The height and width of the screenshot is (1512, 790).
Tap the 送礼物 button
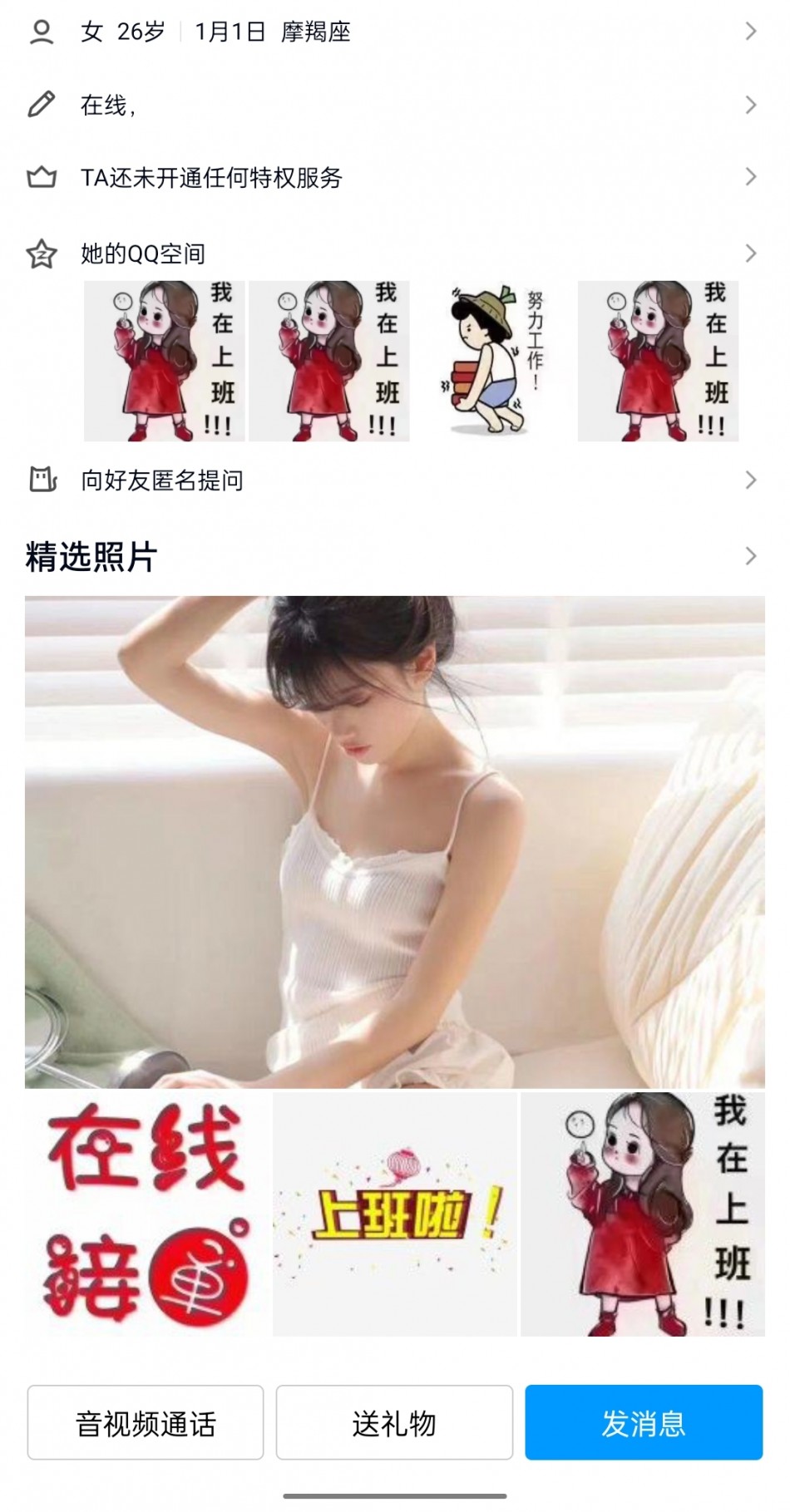point(394,1423)
